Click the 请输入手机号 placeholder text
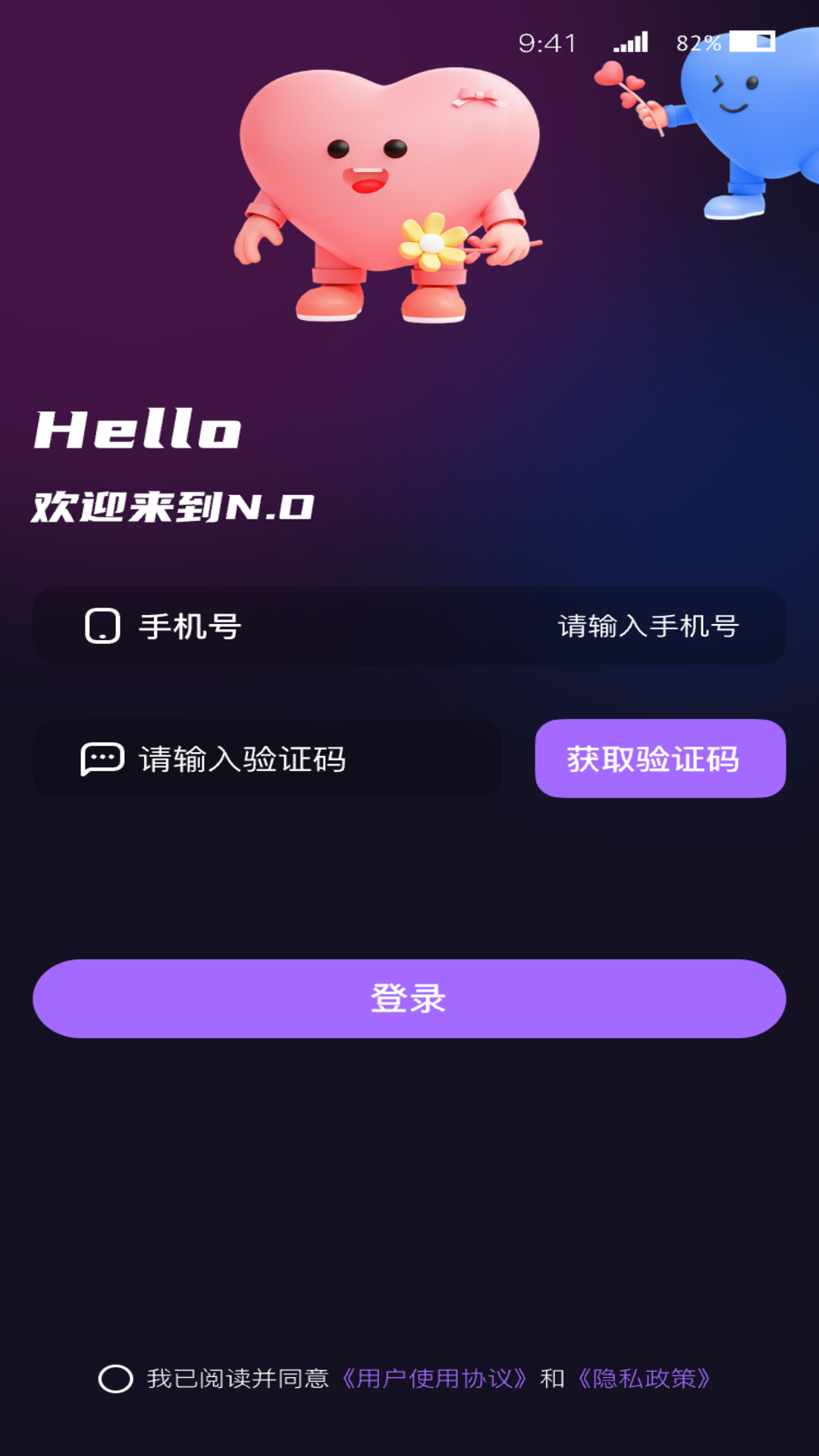Screen dimensions: 819x1456 pos(650,626)
